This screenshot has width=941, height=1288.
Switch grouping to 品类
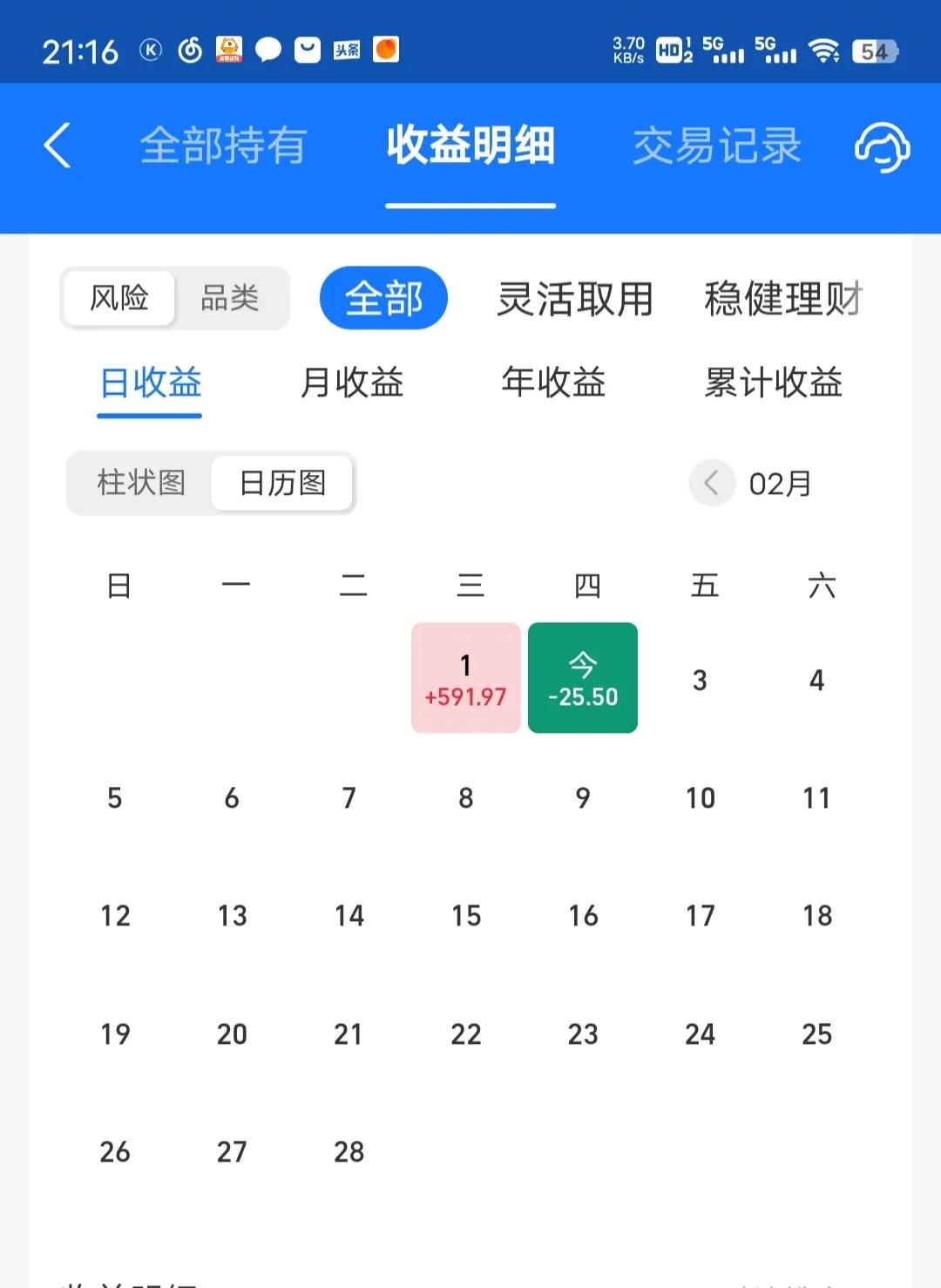pos(230,298)
